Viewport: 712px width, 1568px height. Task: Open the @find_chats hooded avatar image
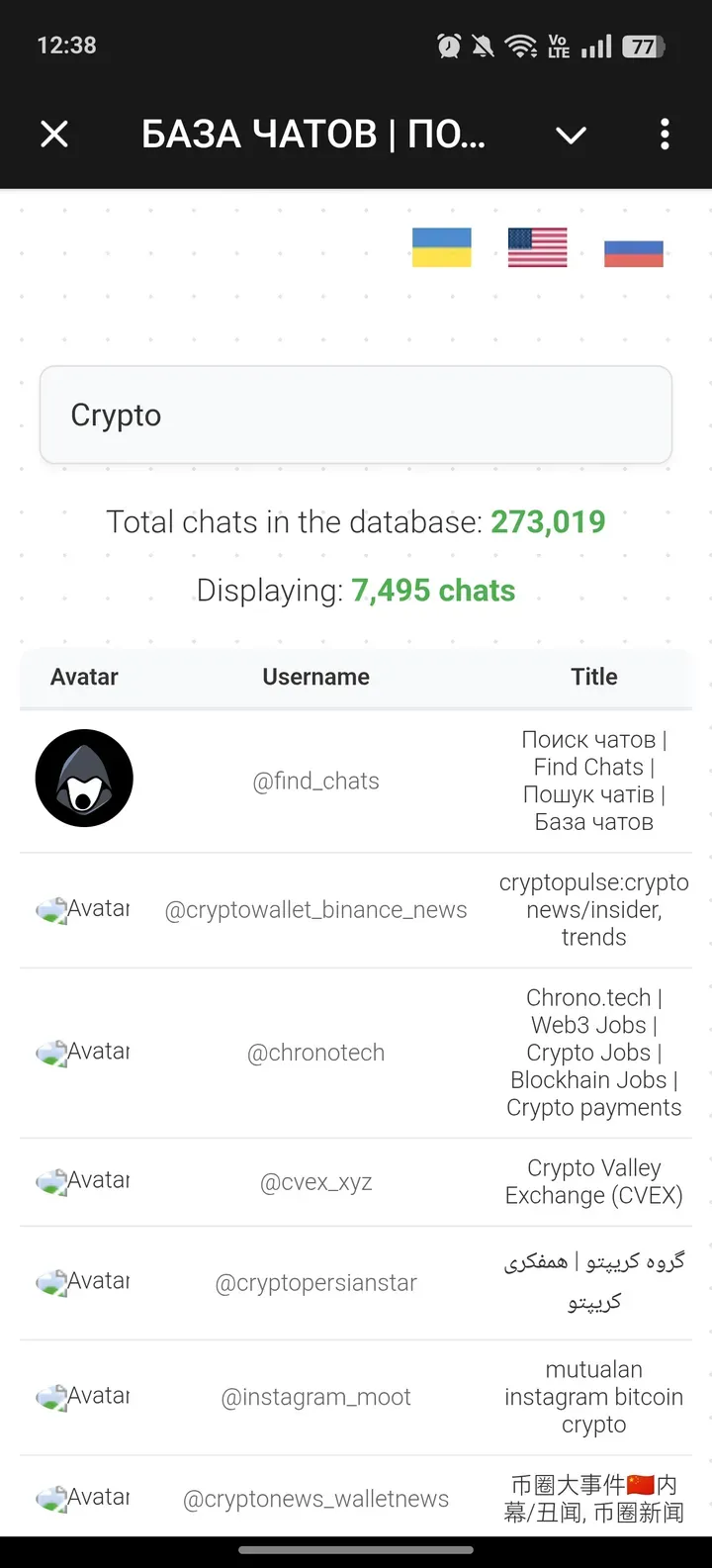[x=84, y=779]
